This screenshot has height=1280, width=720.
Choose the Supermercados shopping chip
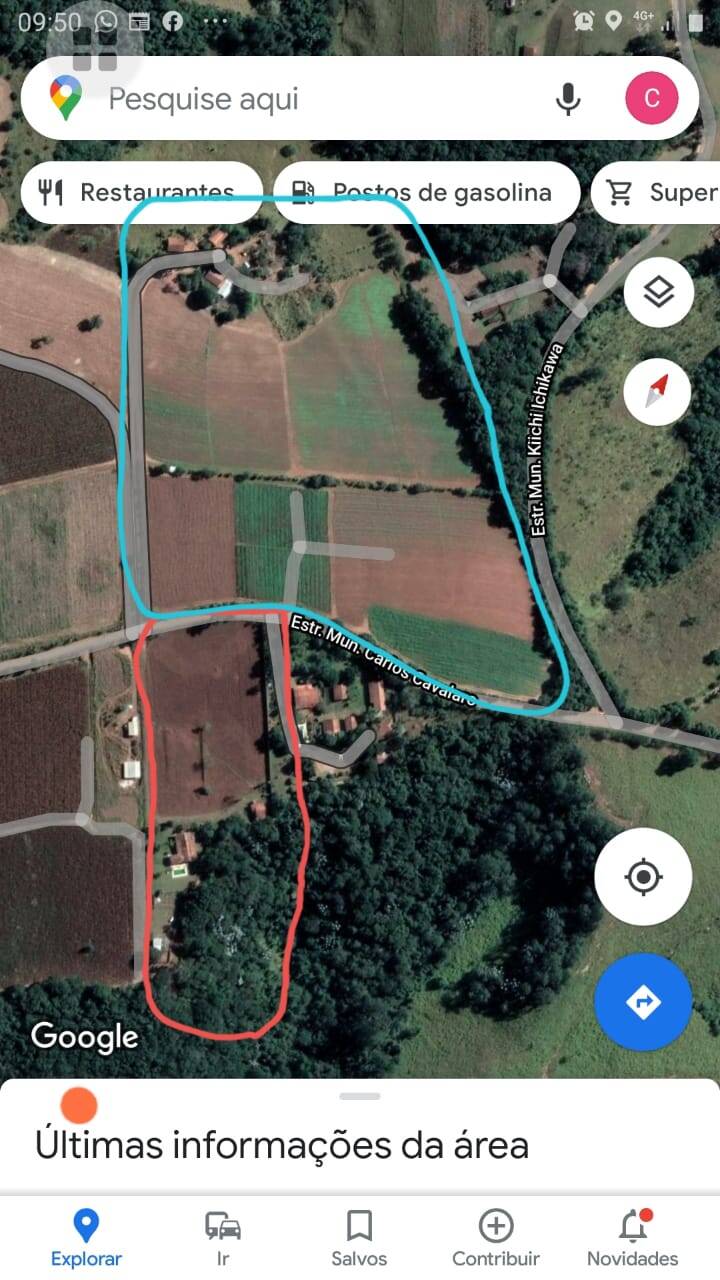[660, 192]
